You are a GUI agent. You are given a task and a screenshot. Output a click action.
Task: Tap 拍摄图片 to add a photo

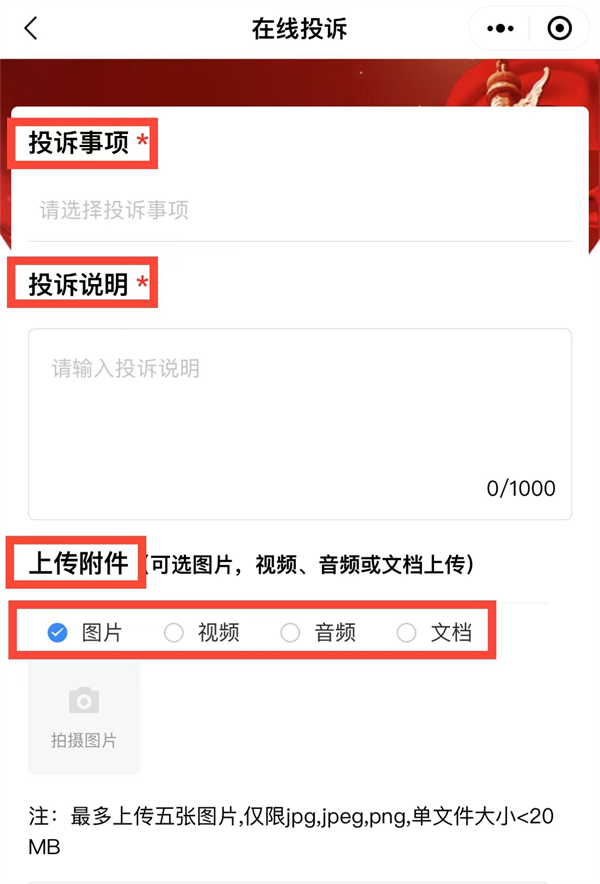point(84,717)
